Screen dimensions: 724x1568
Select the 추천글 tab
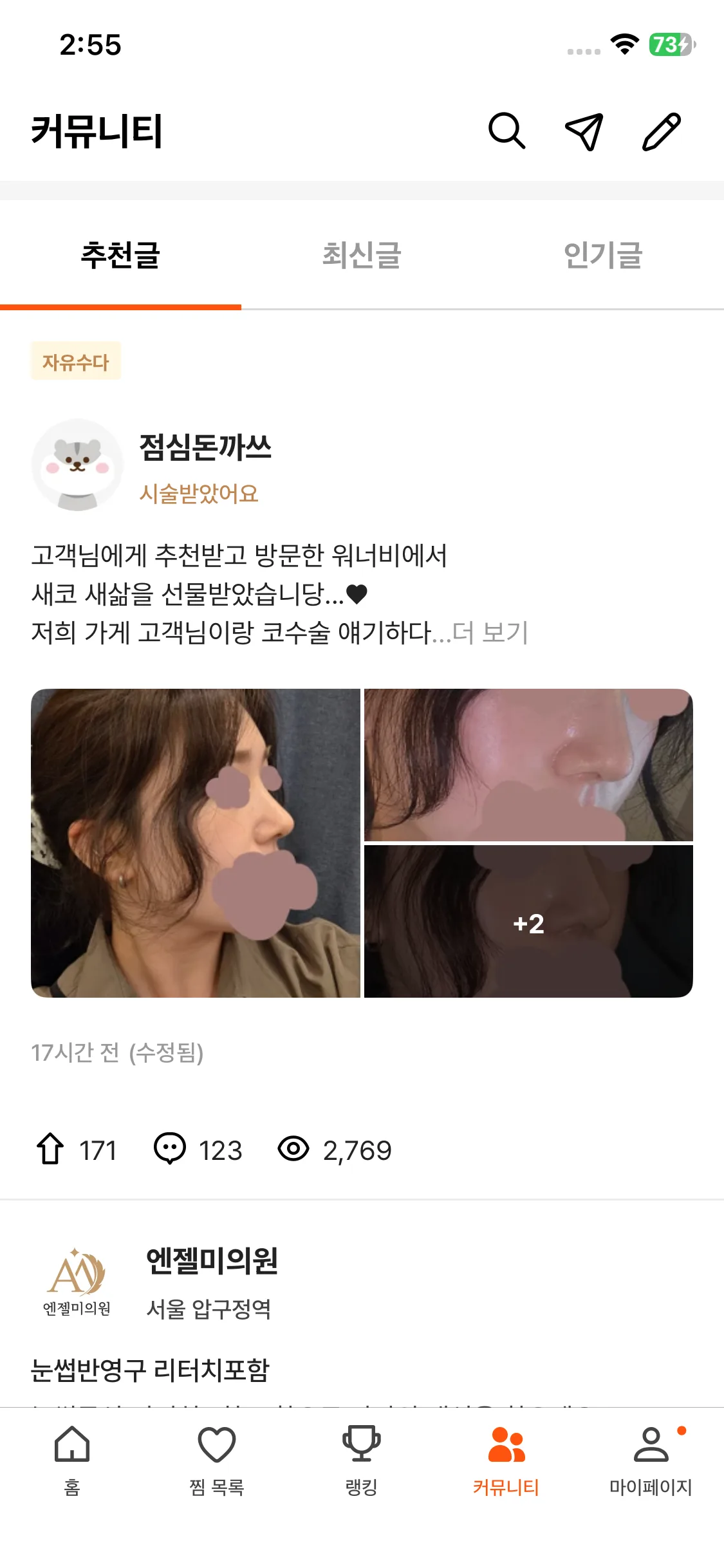click(120, 255)
